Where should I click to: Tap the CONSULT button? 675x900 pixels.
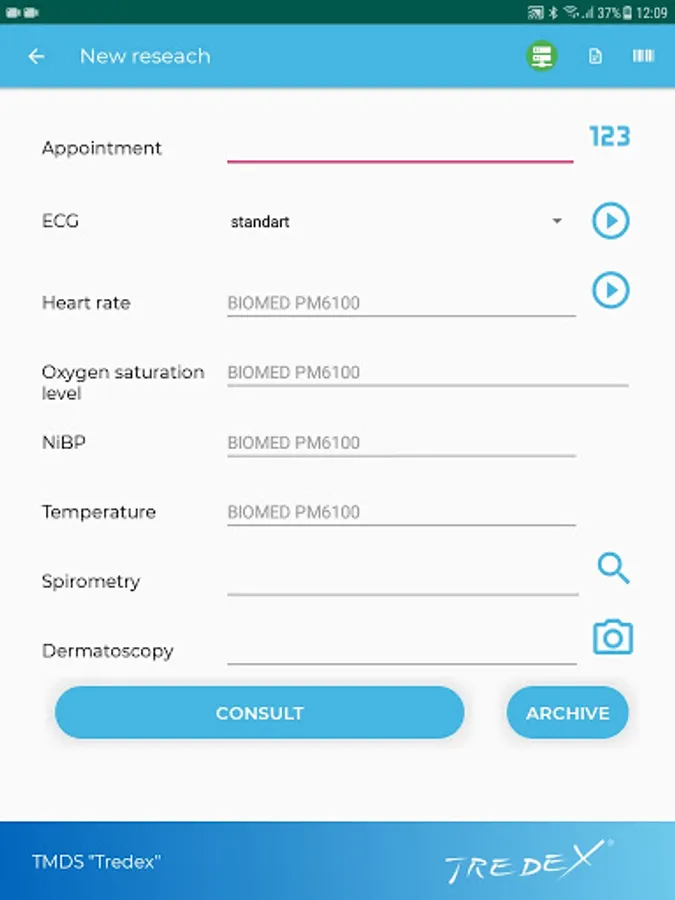(259, 713)
